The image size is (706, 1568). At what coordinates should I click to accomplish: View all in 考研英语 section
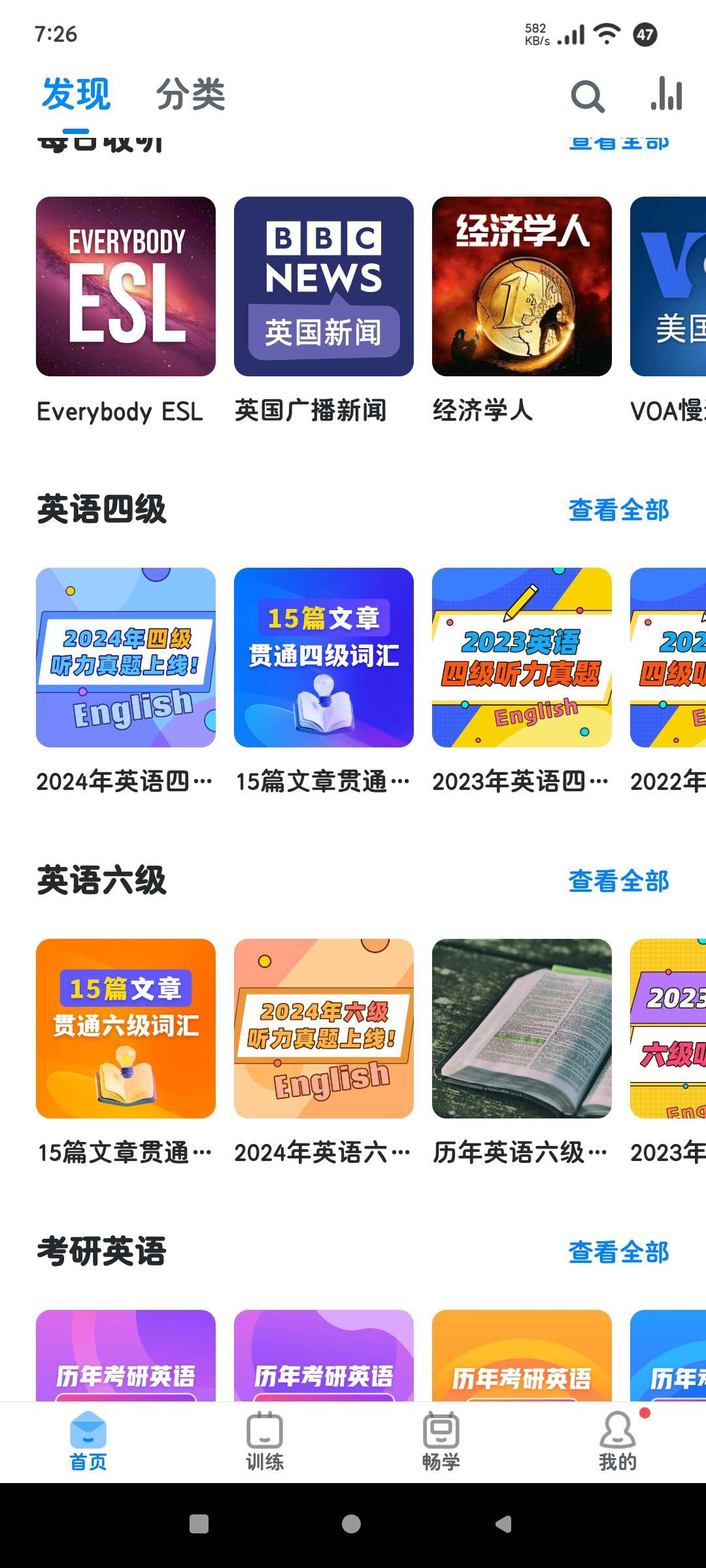click(618, 1252)
